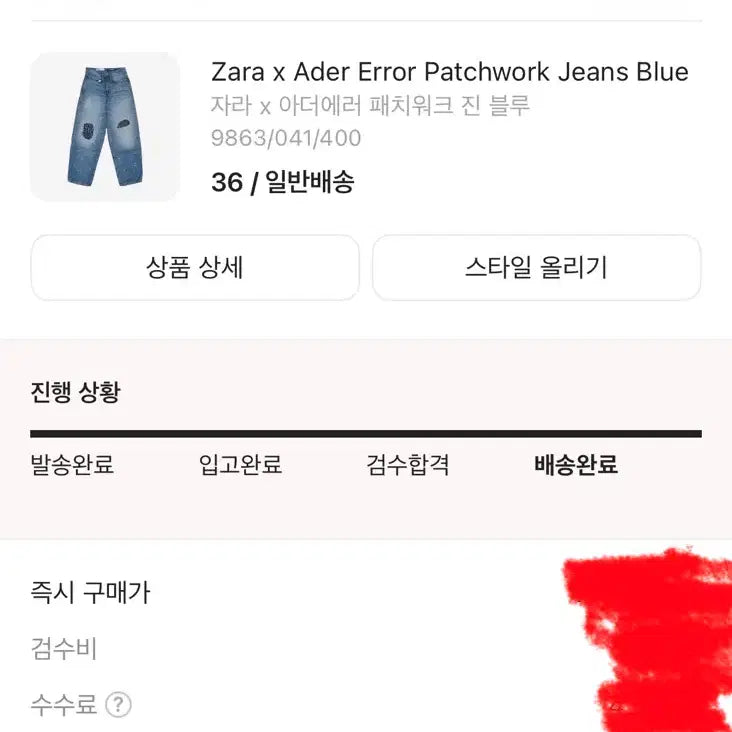Open the patchwork jeans product image

105,127
